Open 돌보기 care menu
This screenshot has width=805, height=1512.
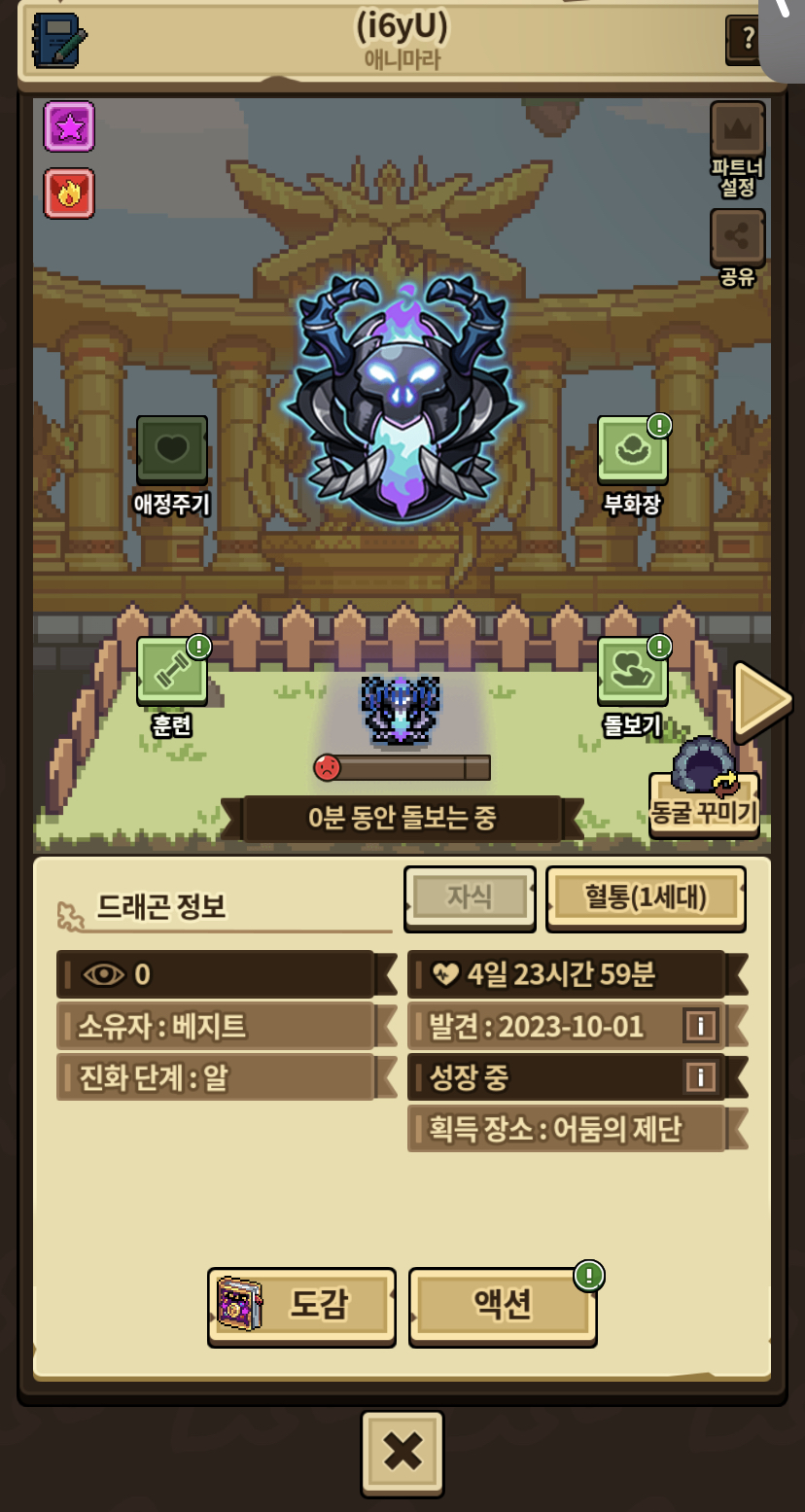(632, 671)
